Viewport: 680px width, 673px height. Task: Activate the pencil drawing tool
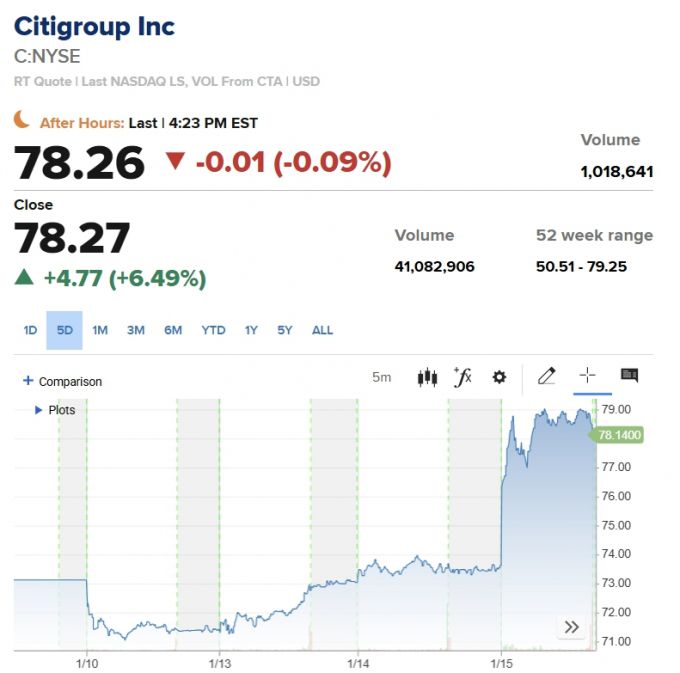(x=546, y=376)
